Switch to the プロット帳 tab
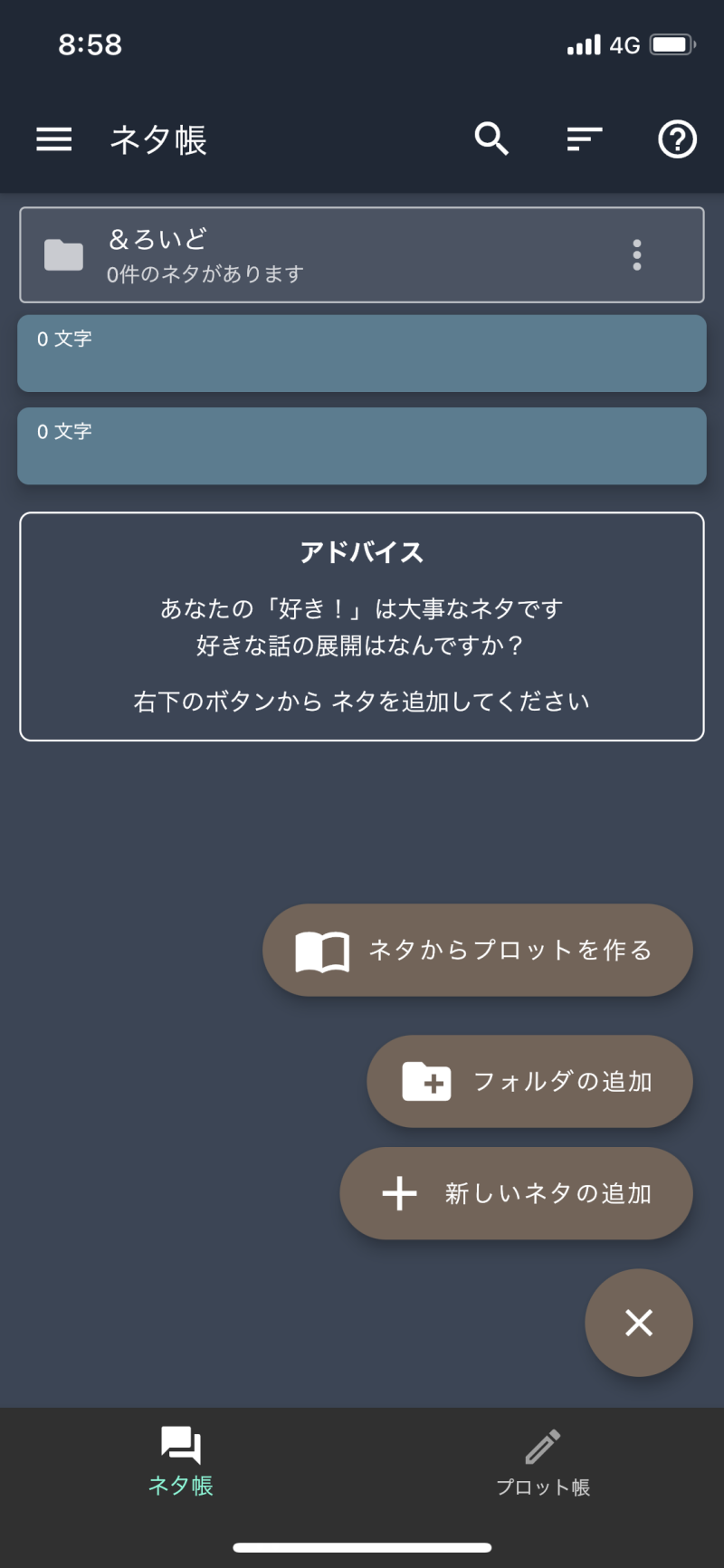Viewport: 724px width, 1568px height. pos(543,1463)
